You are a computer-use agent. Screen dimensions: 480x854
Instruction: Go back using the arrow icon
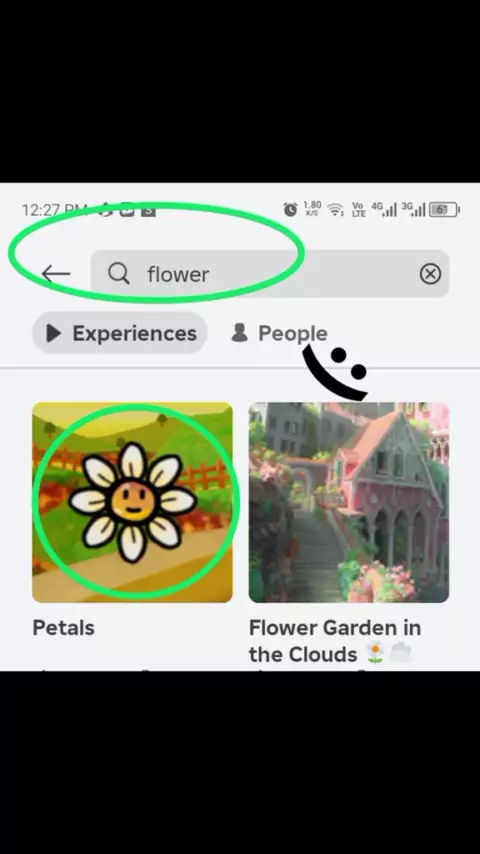click(56, 273)
